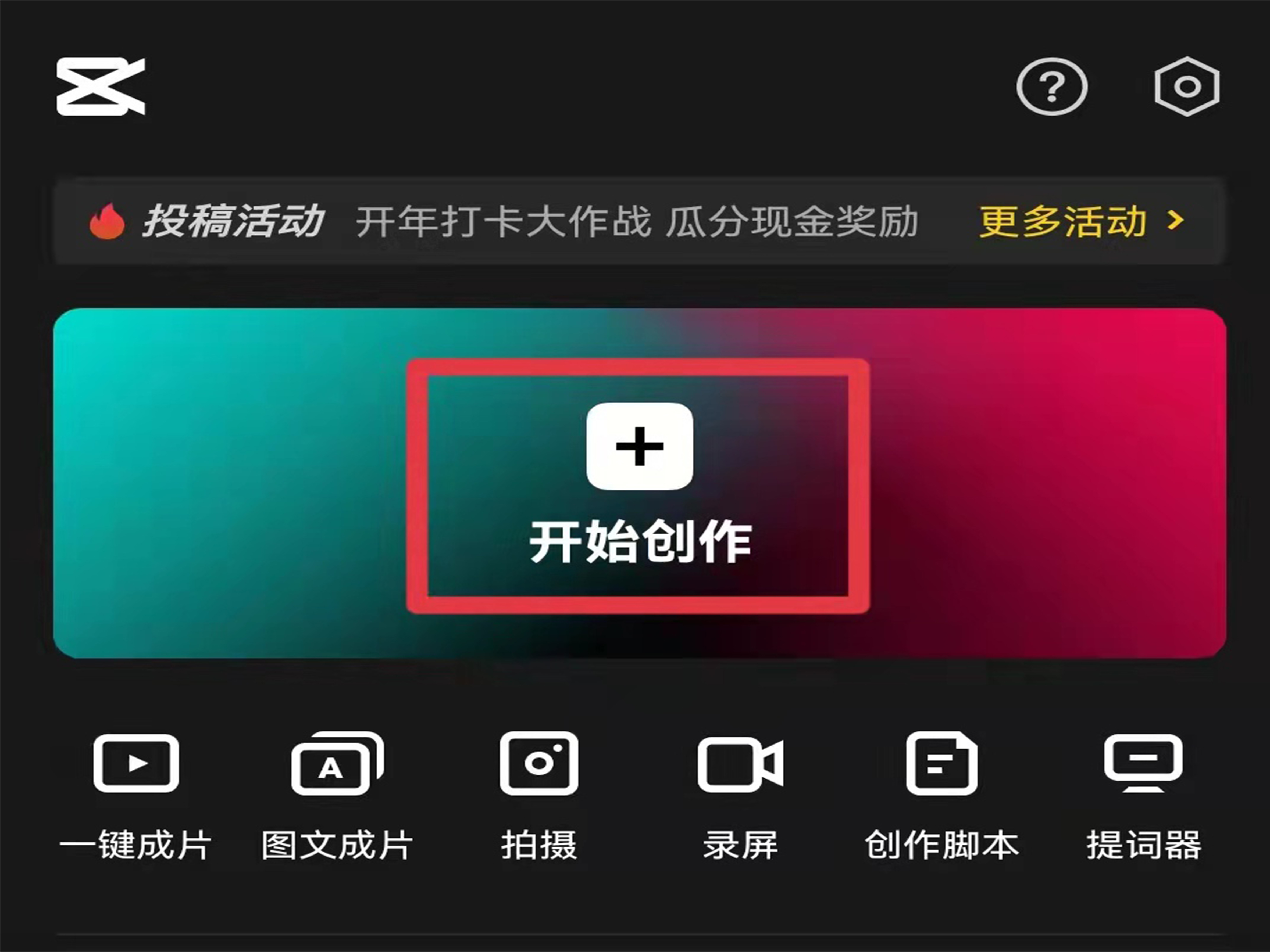Start the 录屏 screen recorder
The width and height of the screenshot is (1270, 952).
(740, 795)
